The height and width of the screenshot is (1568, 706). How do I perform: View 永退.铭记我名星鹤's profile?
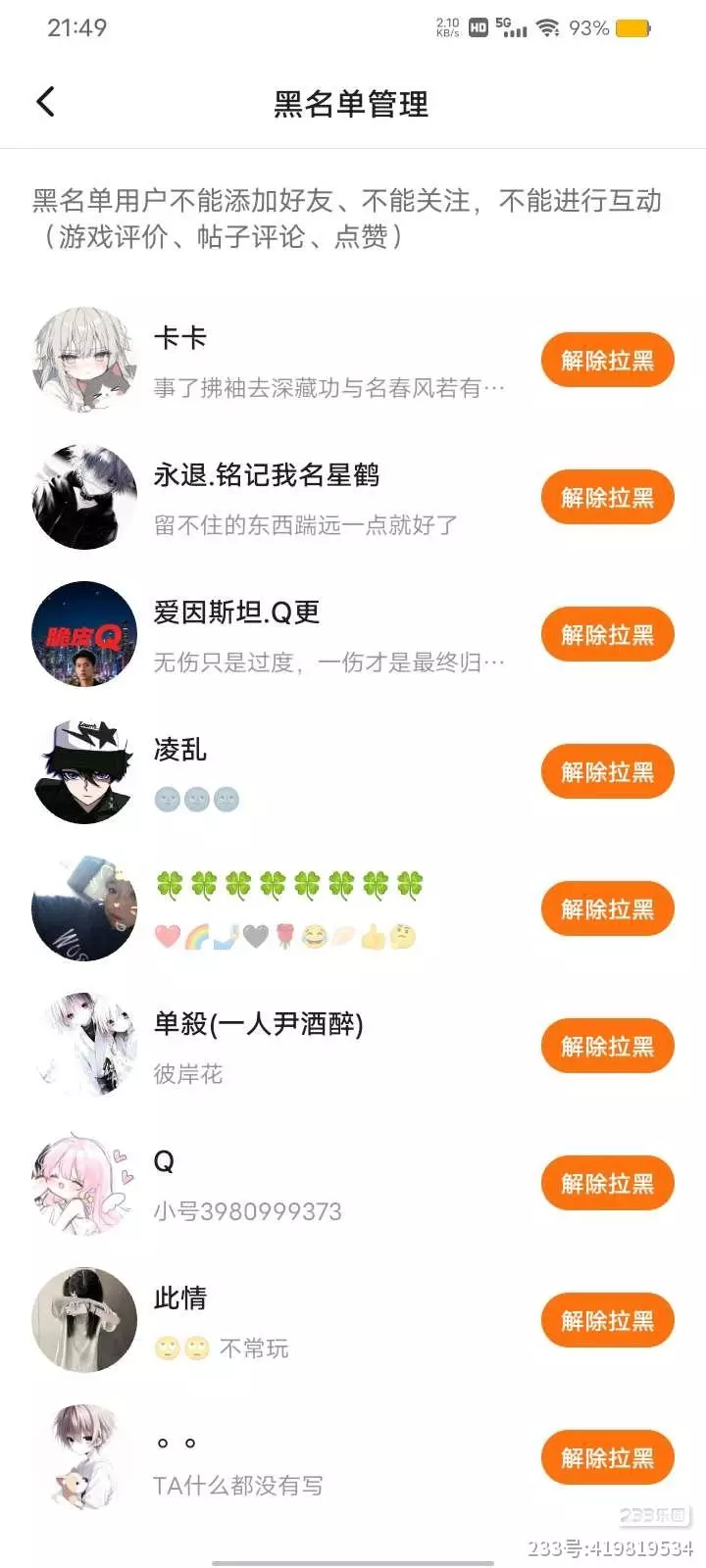pos(294,498)
